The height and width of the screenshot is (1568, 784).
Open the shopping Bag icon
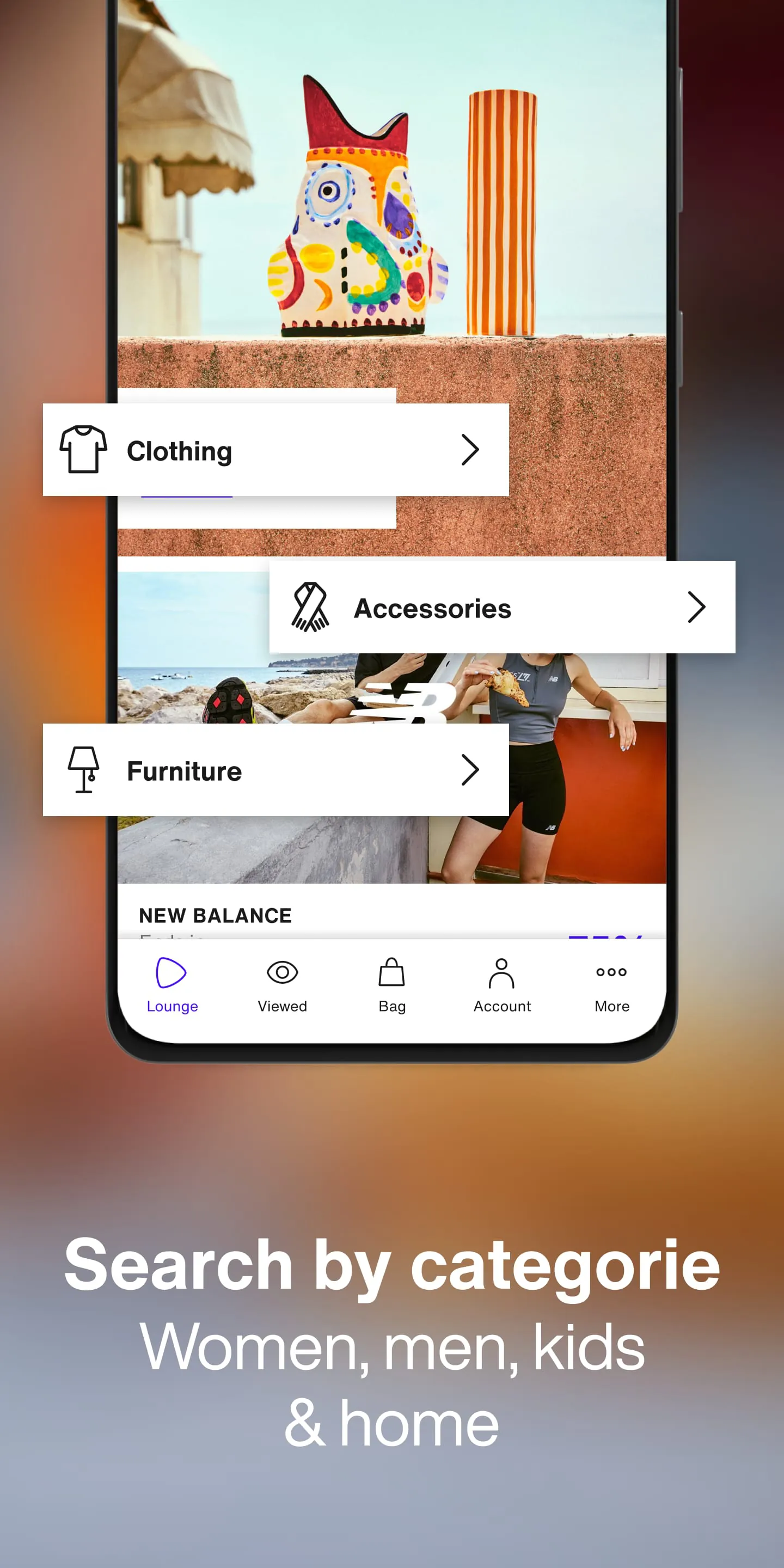[x=392, y=972]
